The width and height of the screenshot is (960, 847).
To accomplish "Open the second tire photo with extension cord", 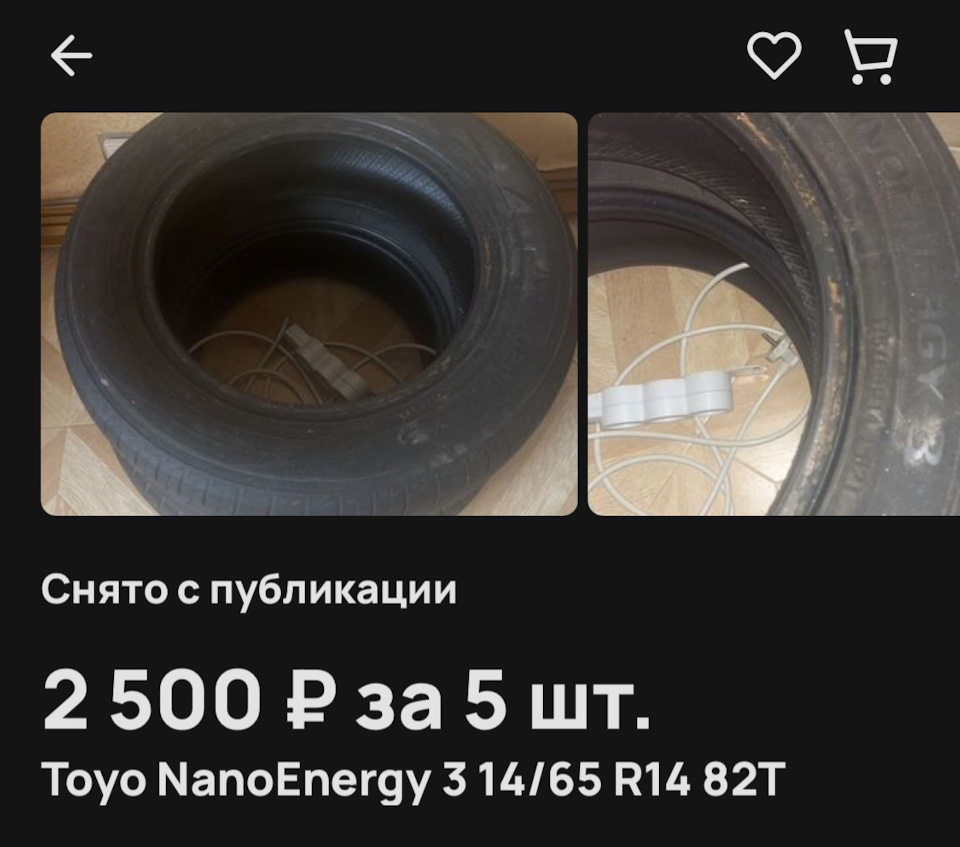I will [x=773, y=314].
